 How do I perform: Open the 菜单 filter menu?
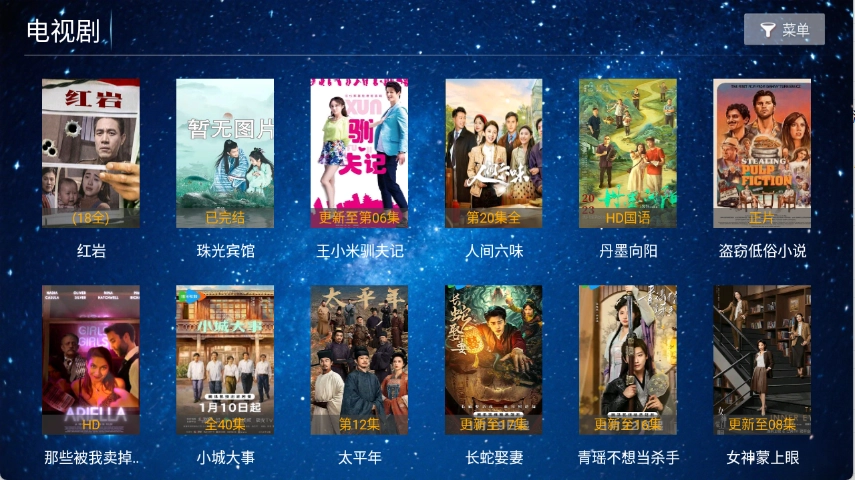784,30
